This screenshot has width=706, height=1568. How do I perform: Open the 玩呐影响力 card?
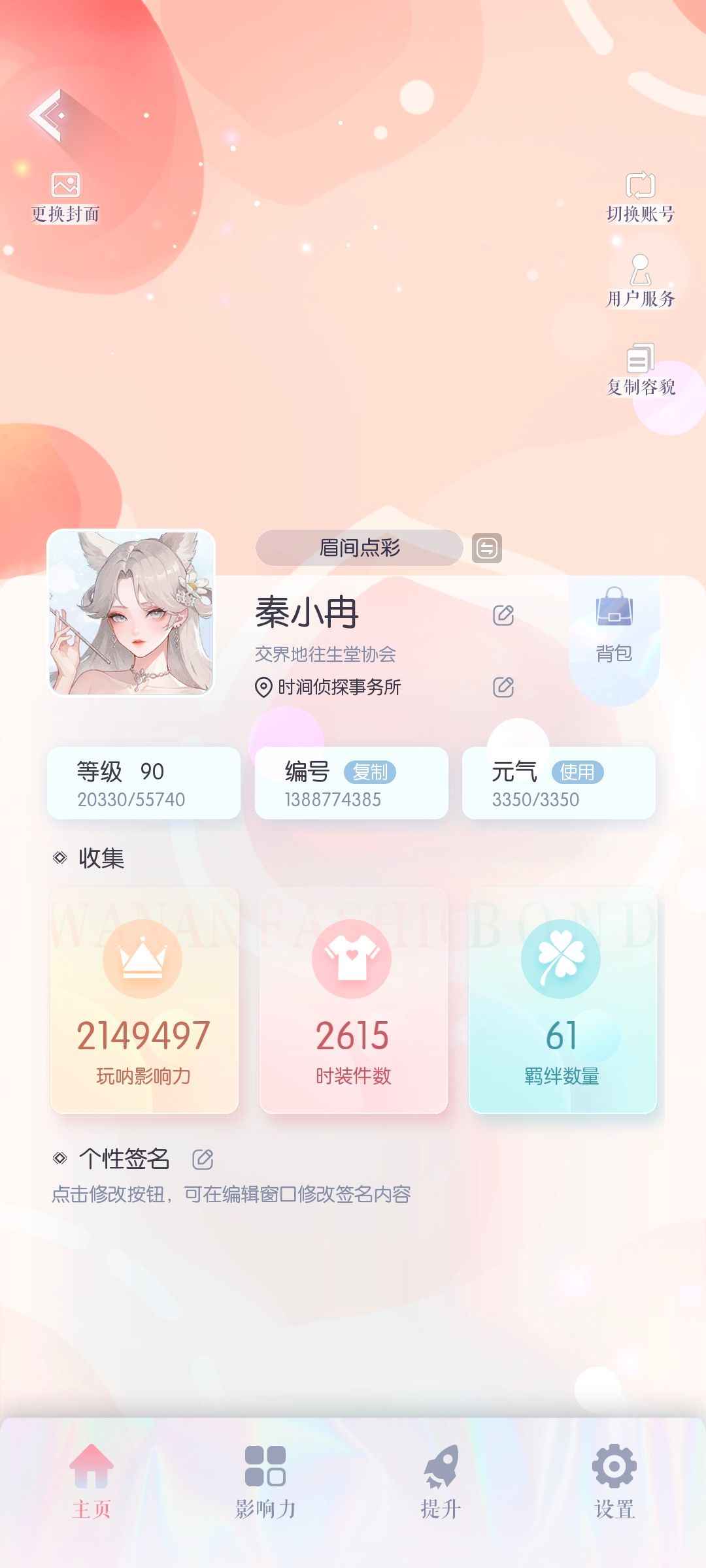coord(144,1000)
